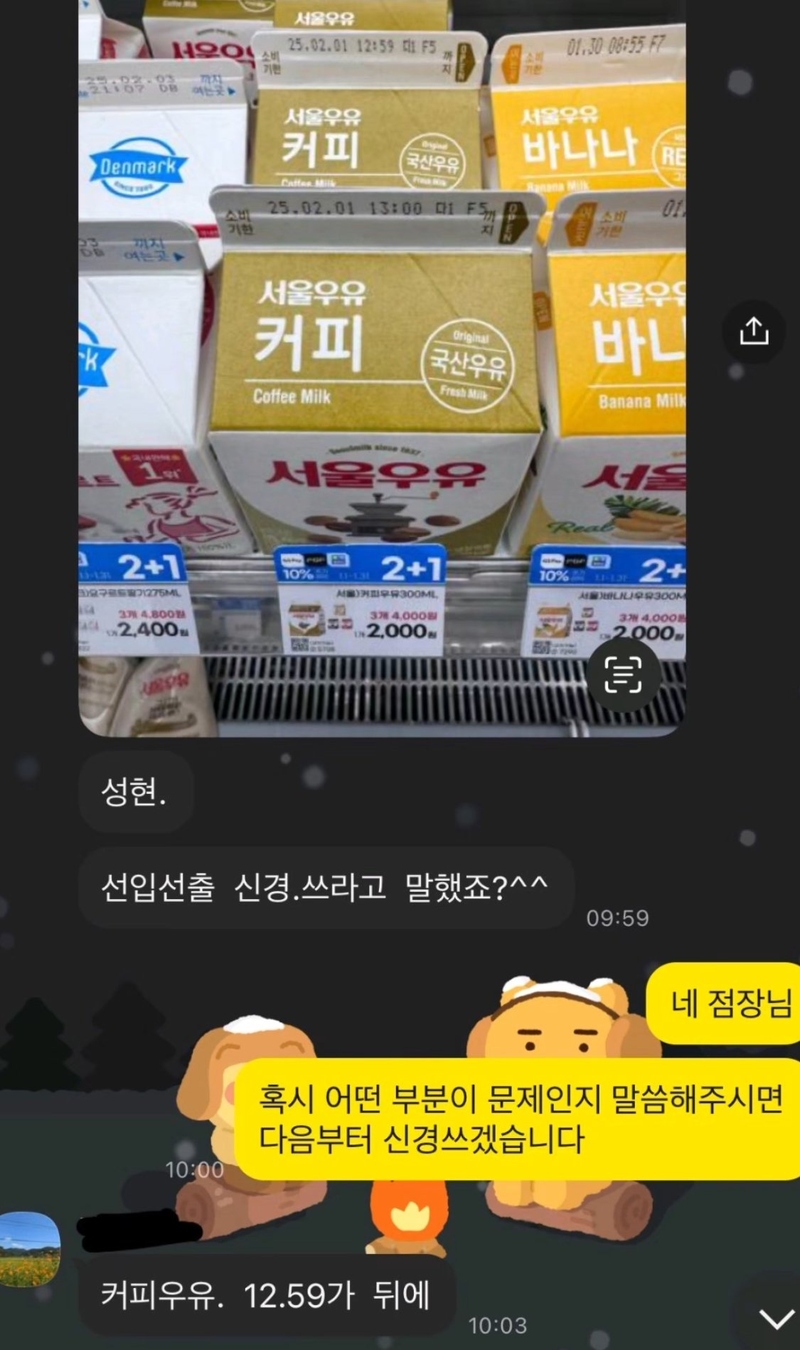
Task: Jump to the latest messages
Action: click(775, 1318)
